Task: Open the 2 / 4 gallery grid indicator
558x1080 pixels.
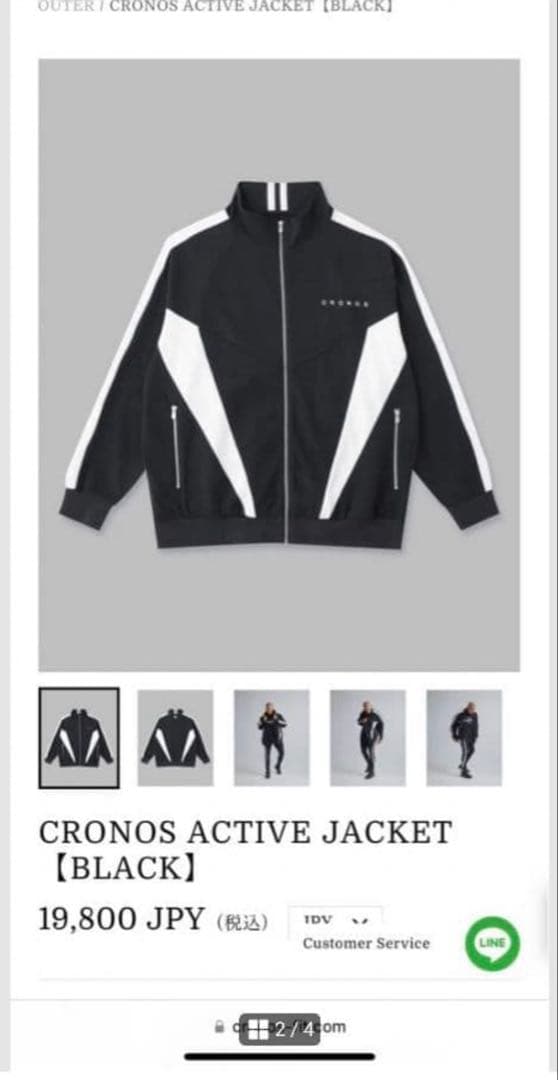Action: (280, 1030)
